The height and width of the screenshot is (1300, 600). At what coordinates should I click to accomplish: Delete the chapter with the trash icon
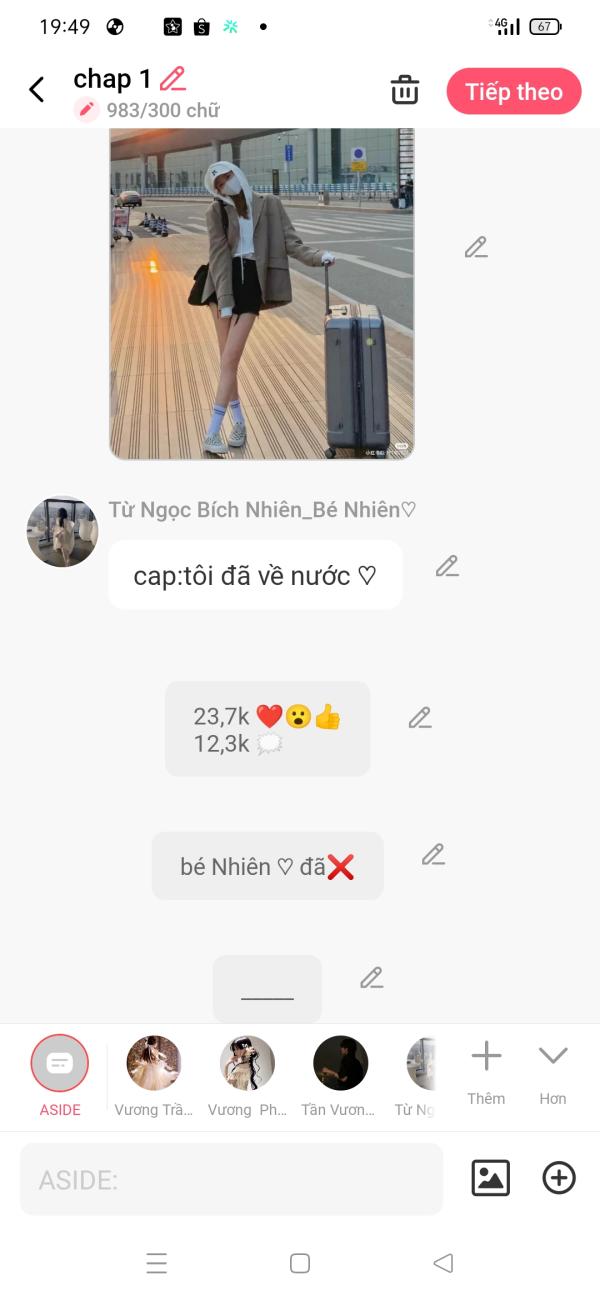pos(405,90)
